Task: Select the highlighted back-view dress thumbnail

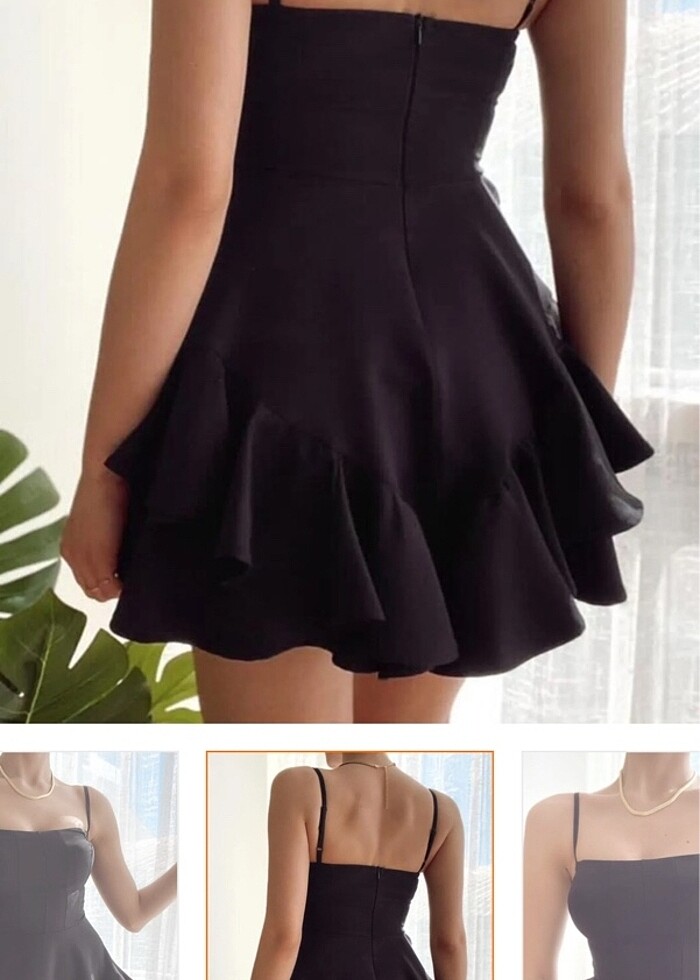Action: point(350,866)
